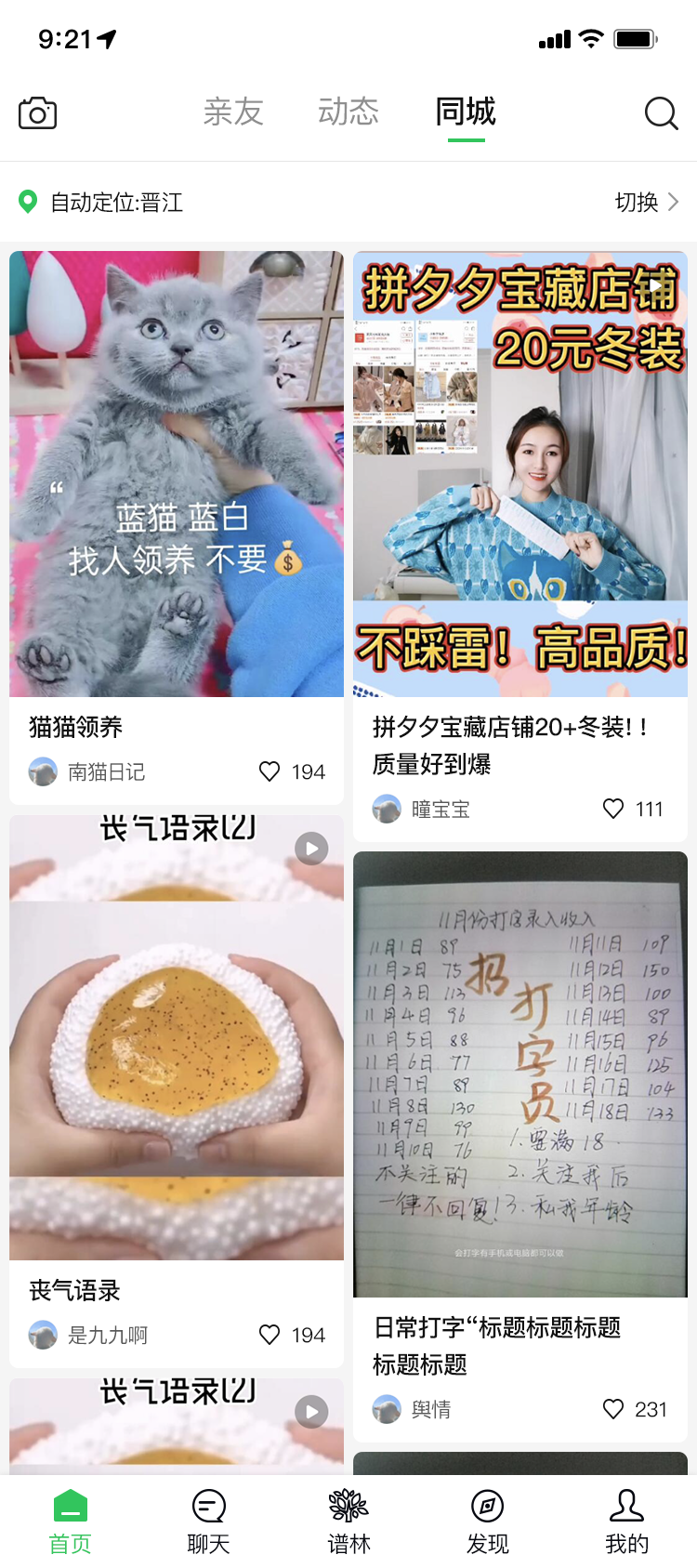Switch to the 发现 tab
Image resolution: width=697 pixels, height=1568 pixels.
(x=488, y=1522)
